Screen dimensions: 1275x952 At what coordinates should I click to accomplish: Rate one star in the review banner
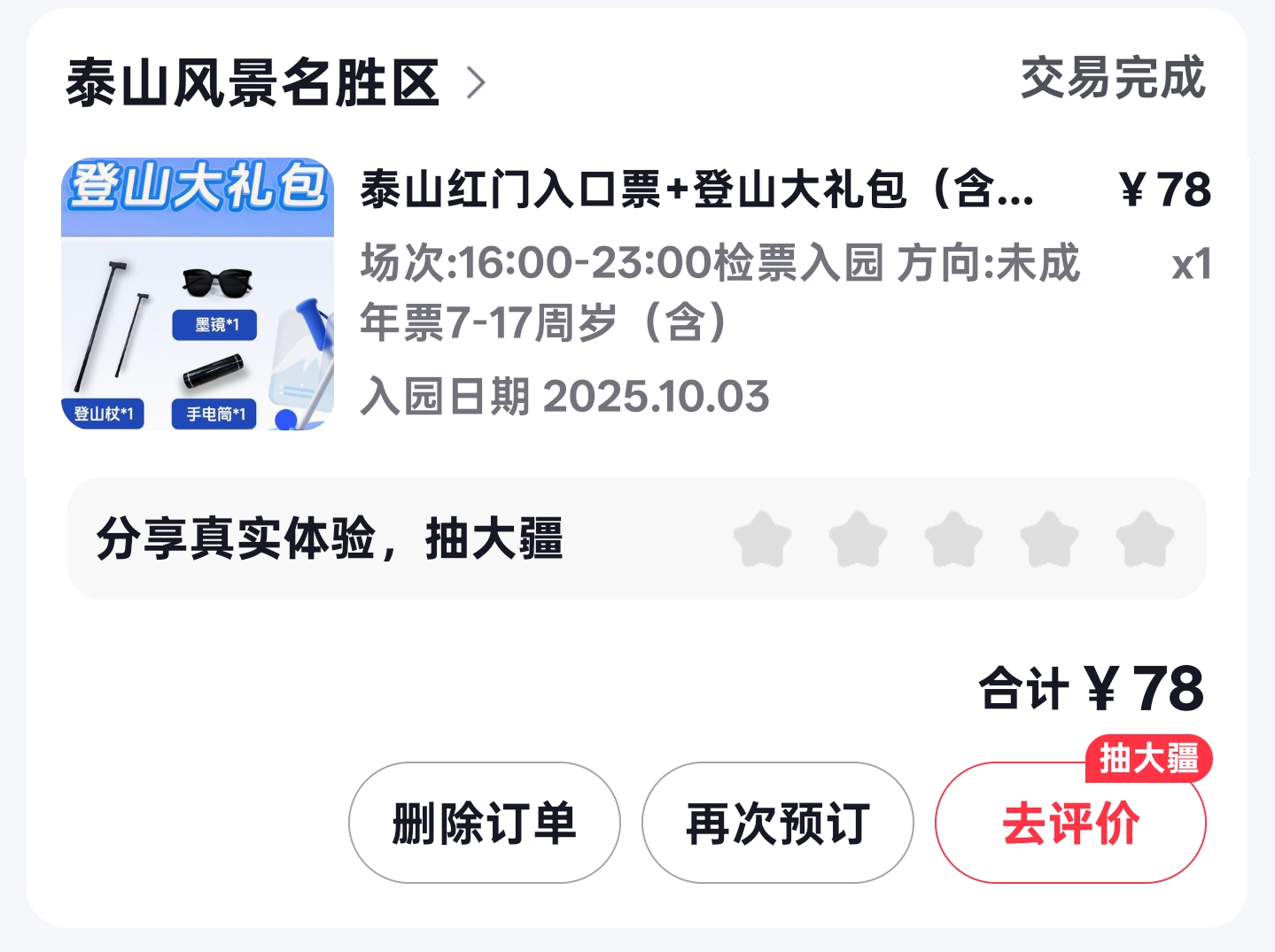coord(762,538)
